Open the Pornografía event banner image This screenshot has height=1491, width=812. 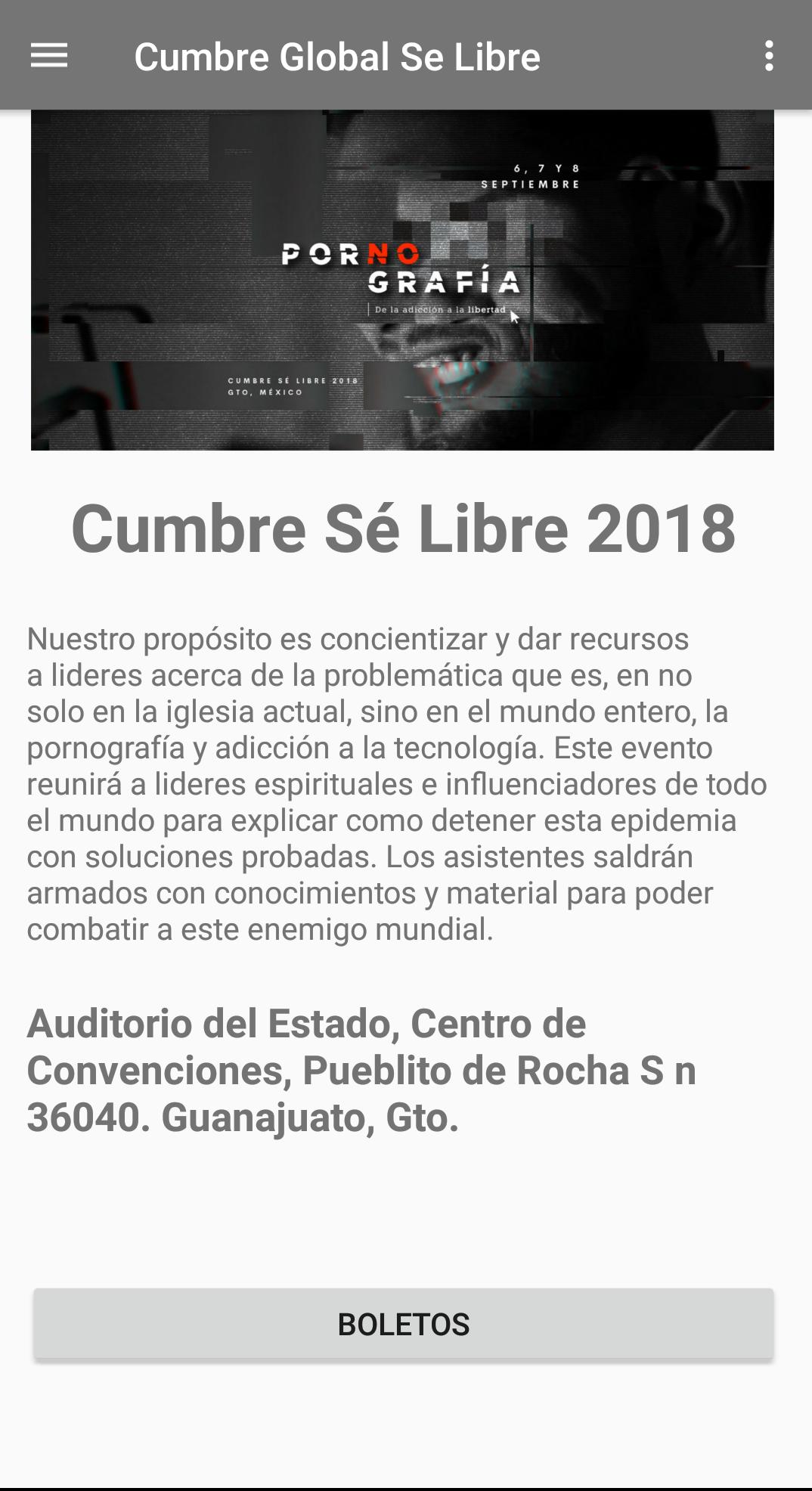click(x=401, y=281)
